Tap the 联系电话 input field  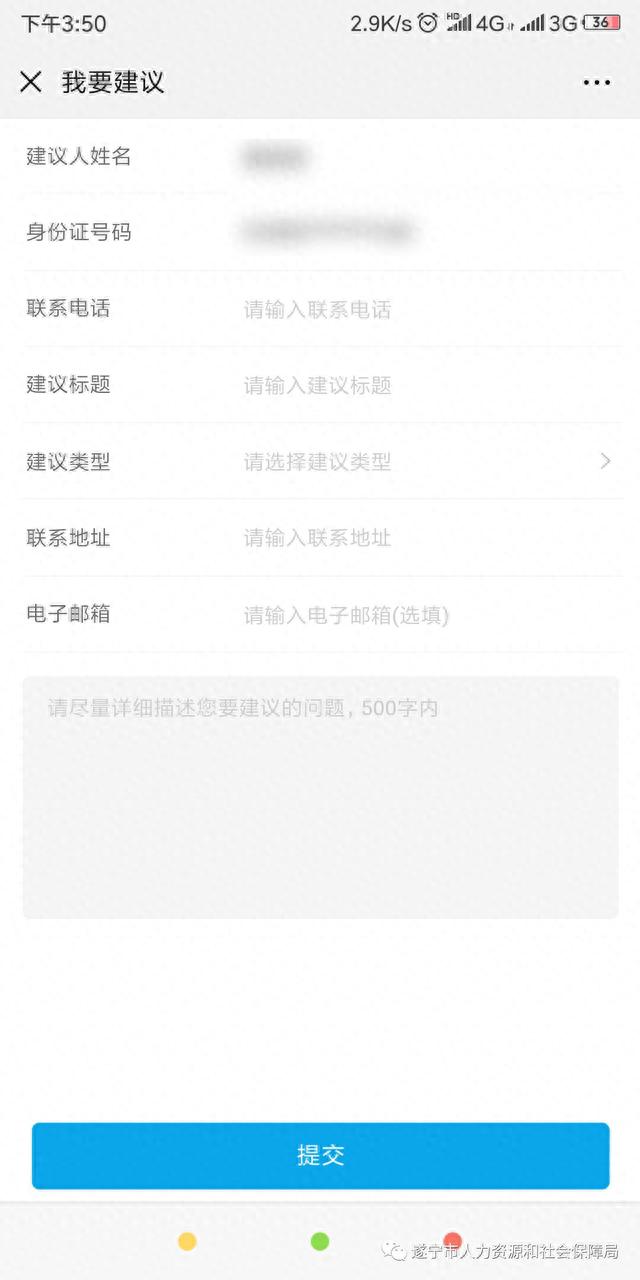(420, 310)
